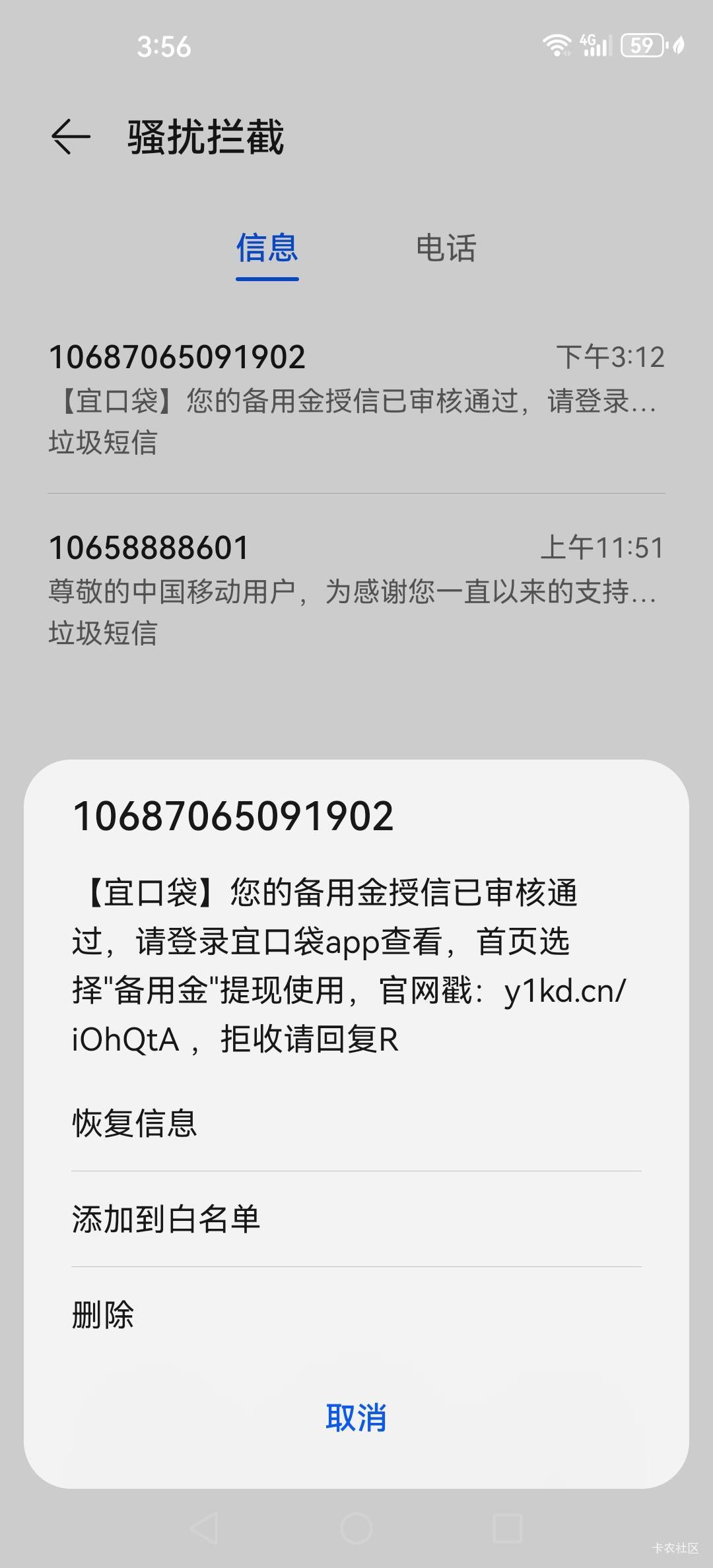Open blocked message from 10658888601
This screenshot has width=713, height=1568.
356,589
